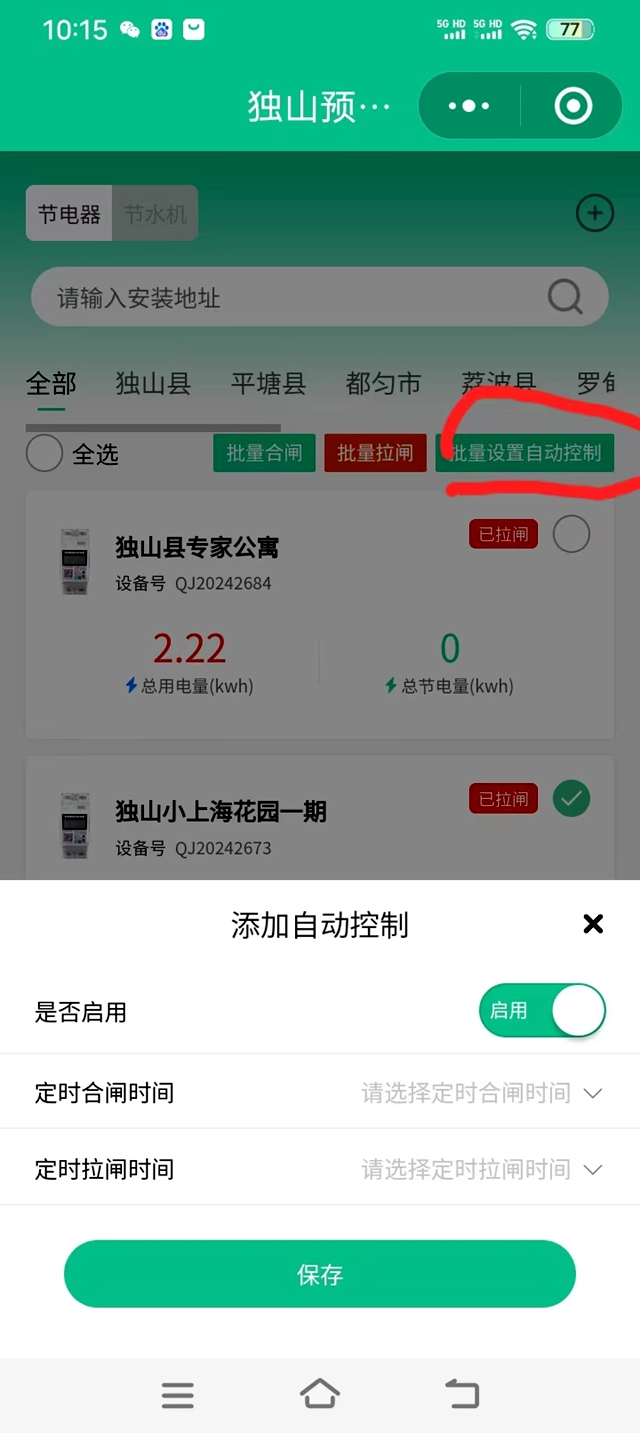Viewport: 640px width, 1433px height.
Task: Open the mini program more menu
Action: (469, 106)
